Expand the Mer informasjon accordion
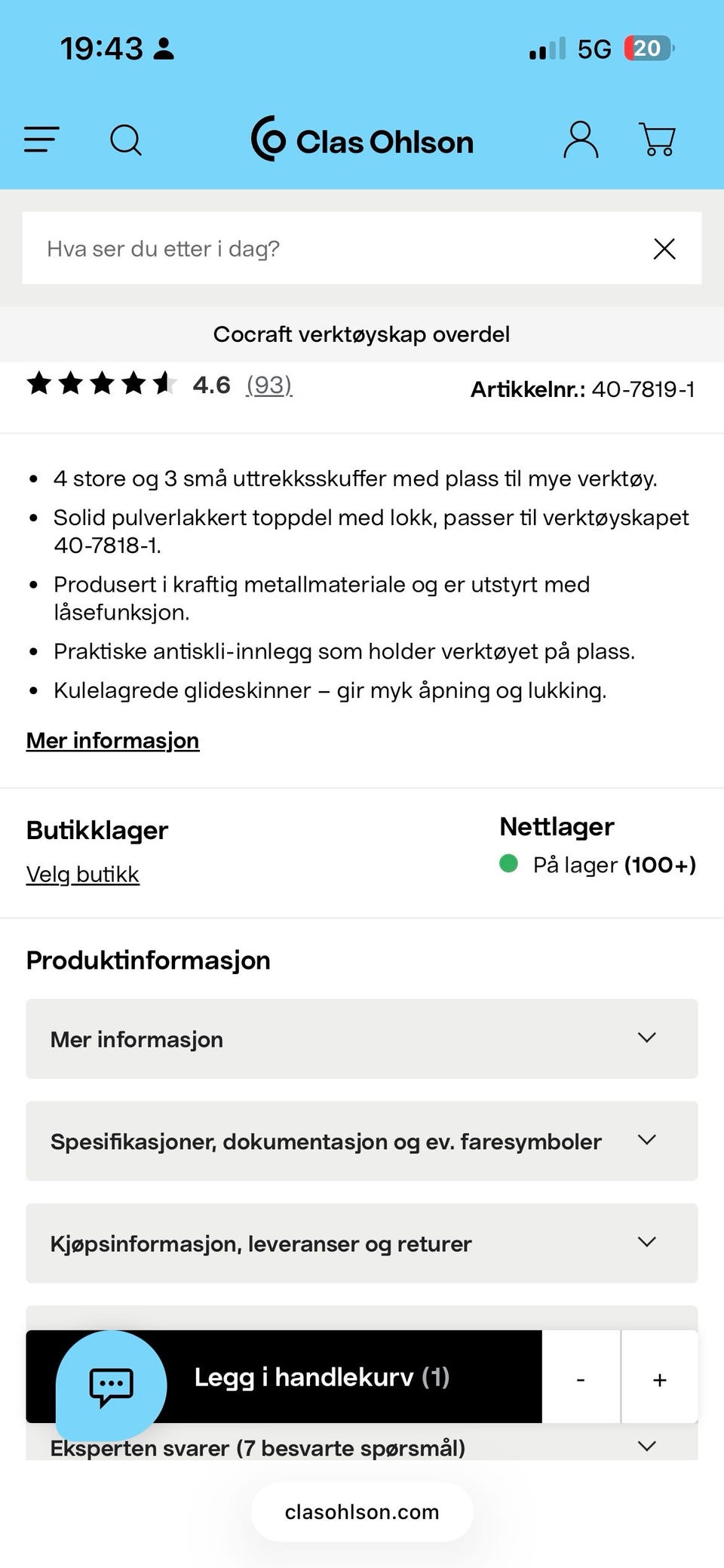Viewport: 724px width, 1568px height. (x=362, y=1039)
